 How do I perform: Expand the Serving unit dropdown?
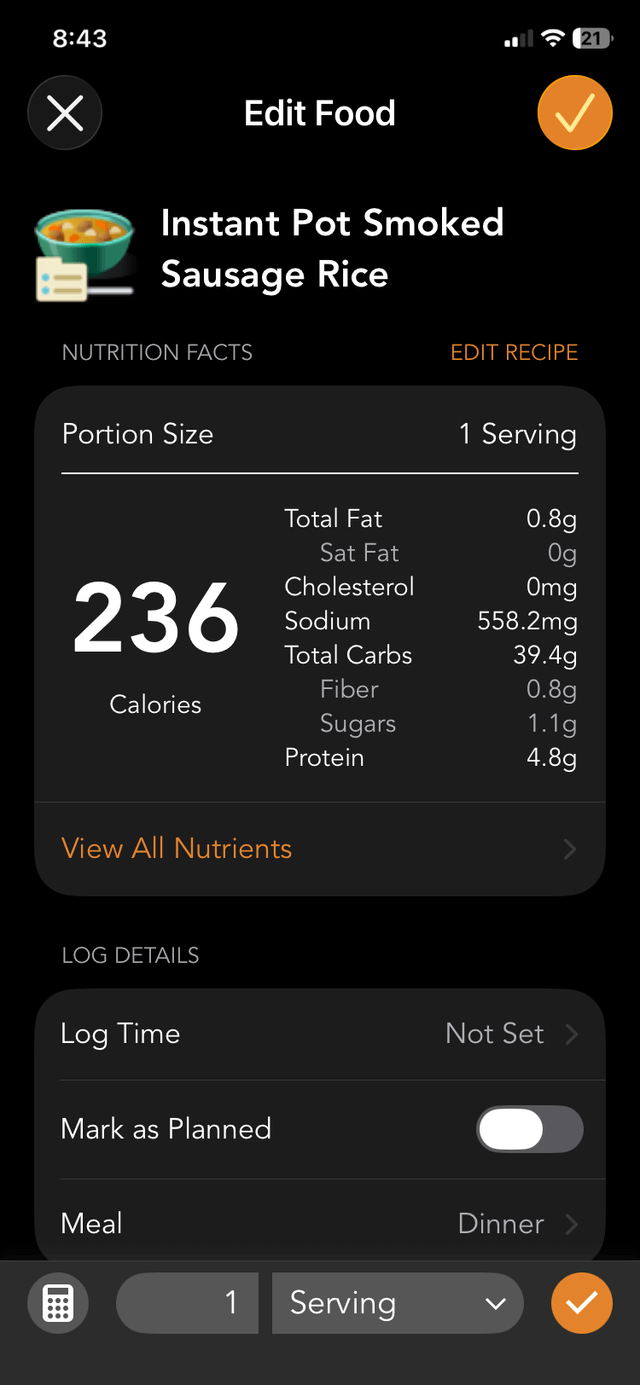(x=397, y=1303)
